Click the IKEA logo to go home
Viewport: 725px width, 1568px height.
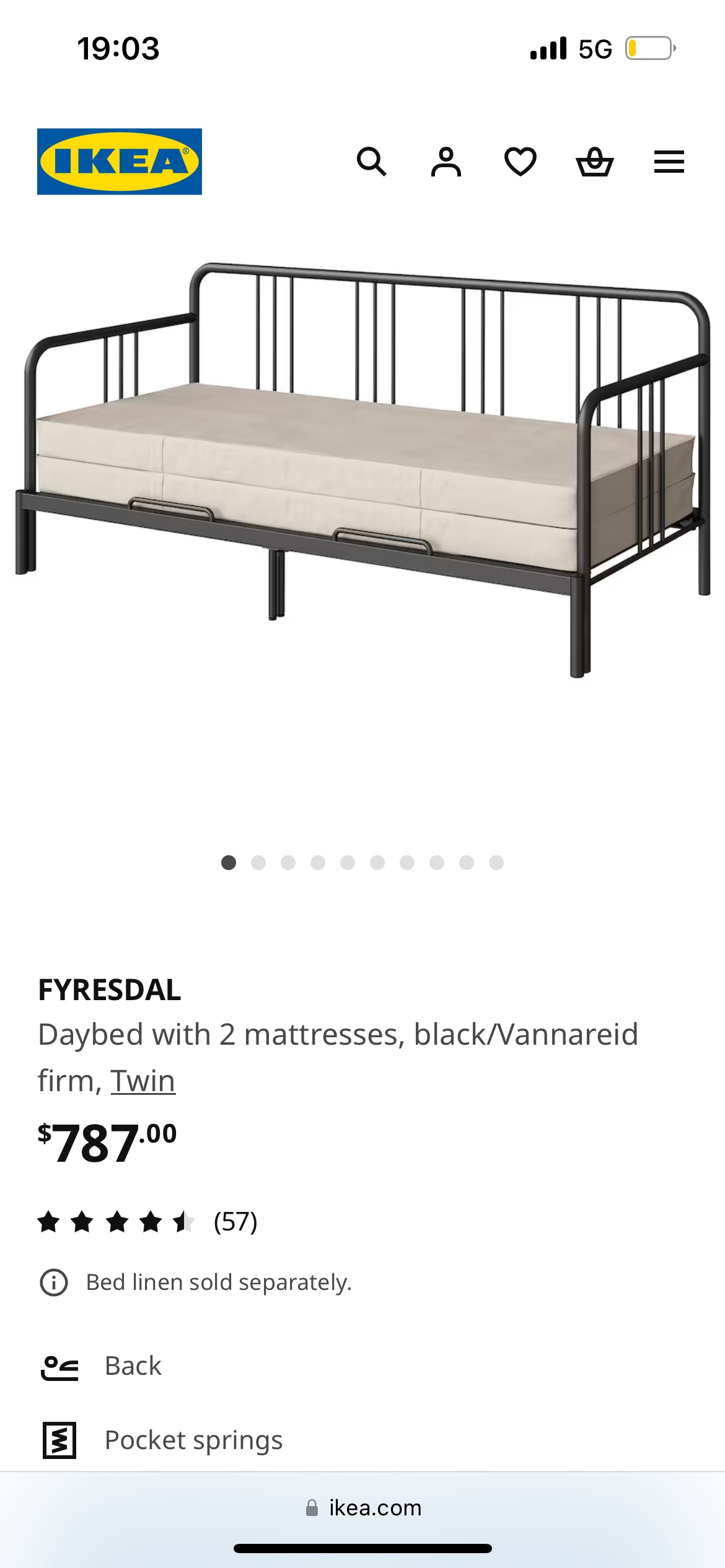click(x=119, y=162)
